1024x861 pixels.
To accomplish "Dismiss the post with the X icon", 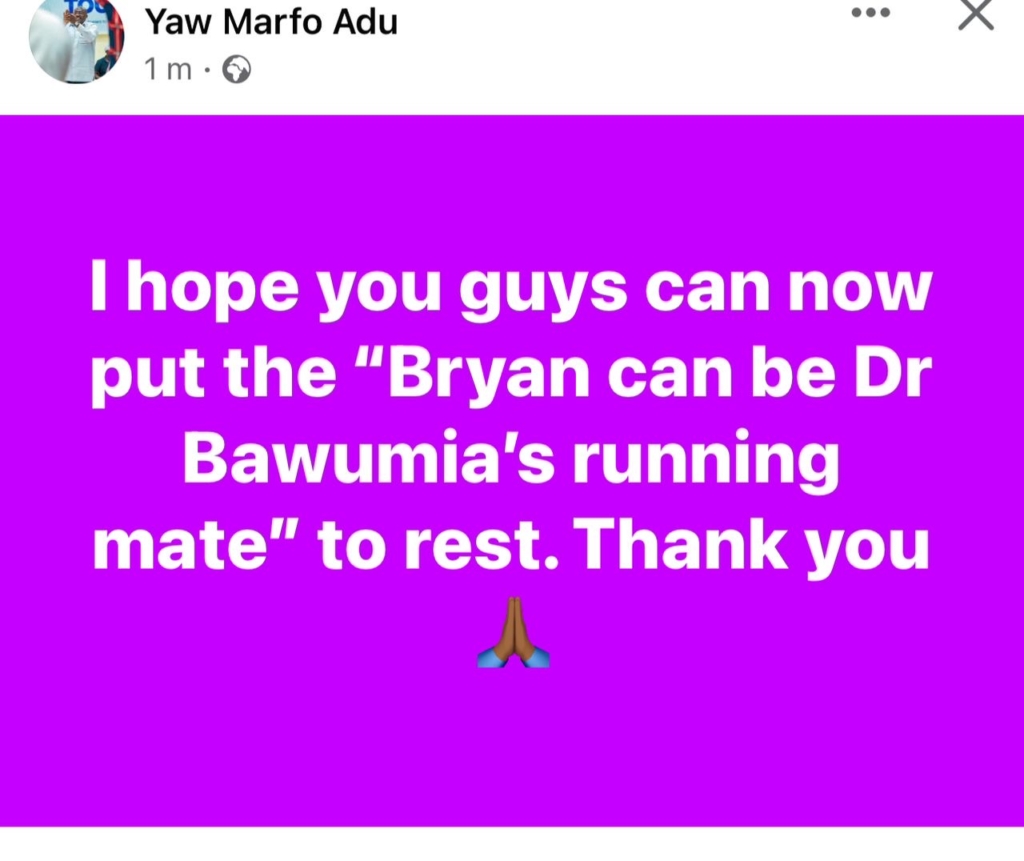I will point(975,14).
